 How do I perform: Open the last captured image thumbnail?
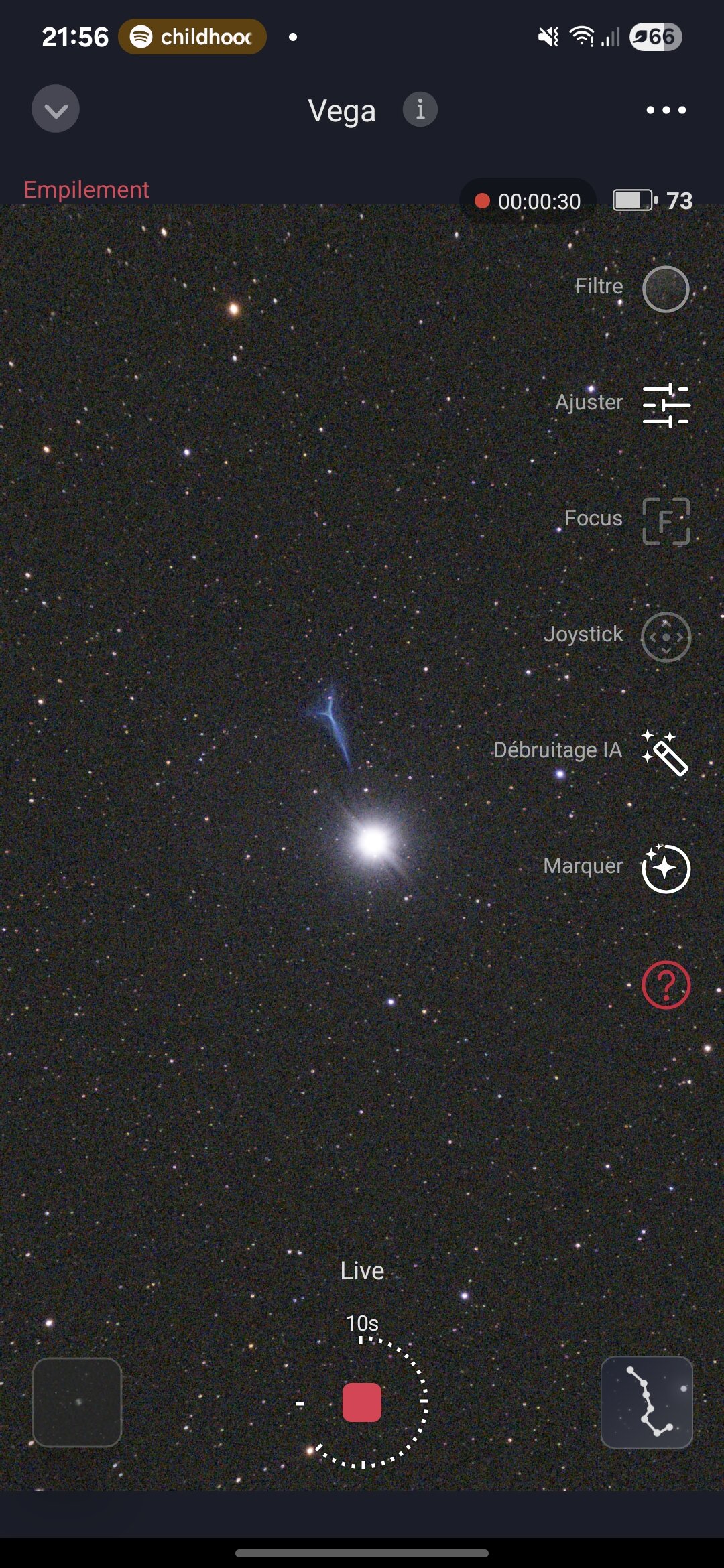tap(77, 1402)
